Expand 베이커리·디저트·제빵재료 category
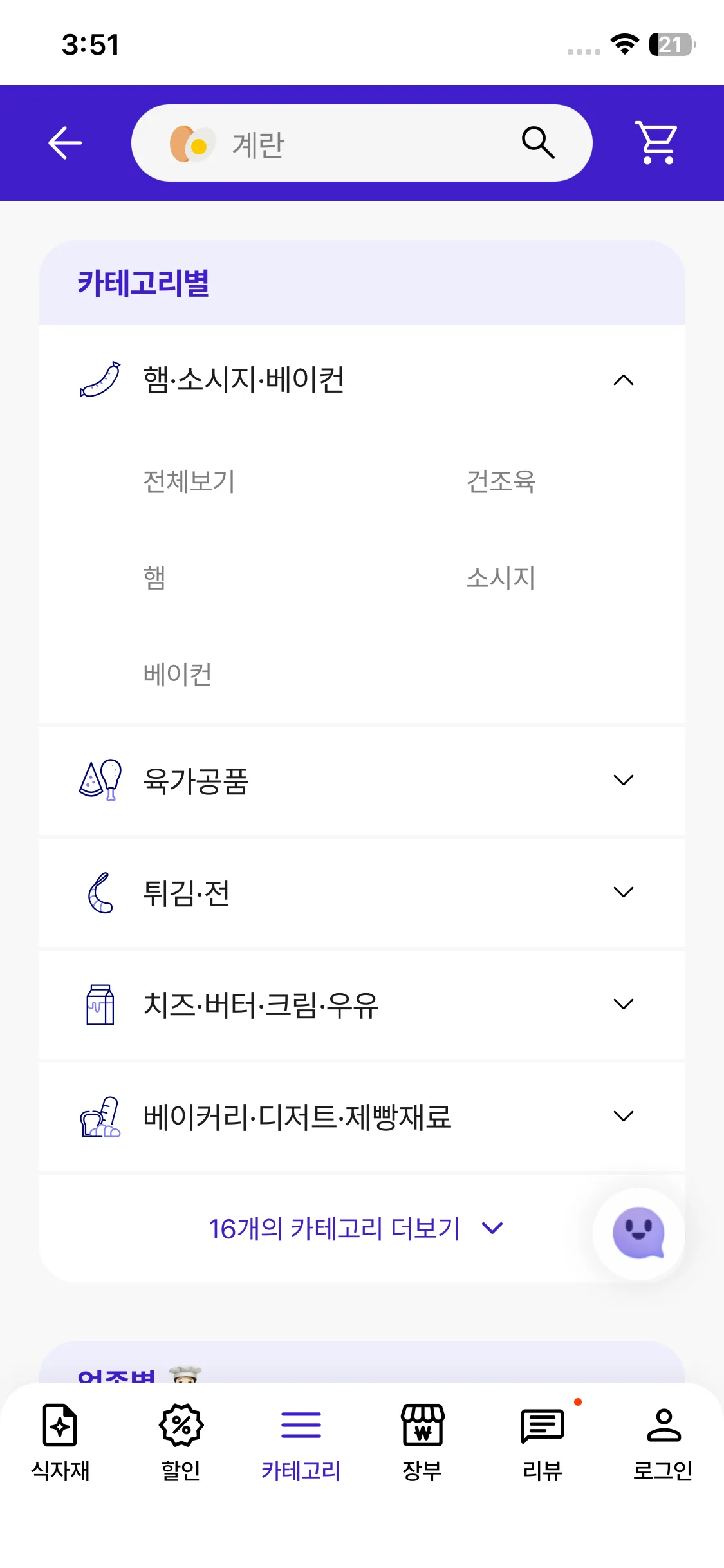Image resolution: width=724 pixels, height=1568 pixels. coord(362,1117)
